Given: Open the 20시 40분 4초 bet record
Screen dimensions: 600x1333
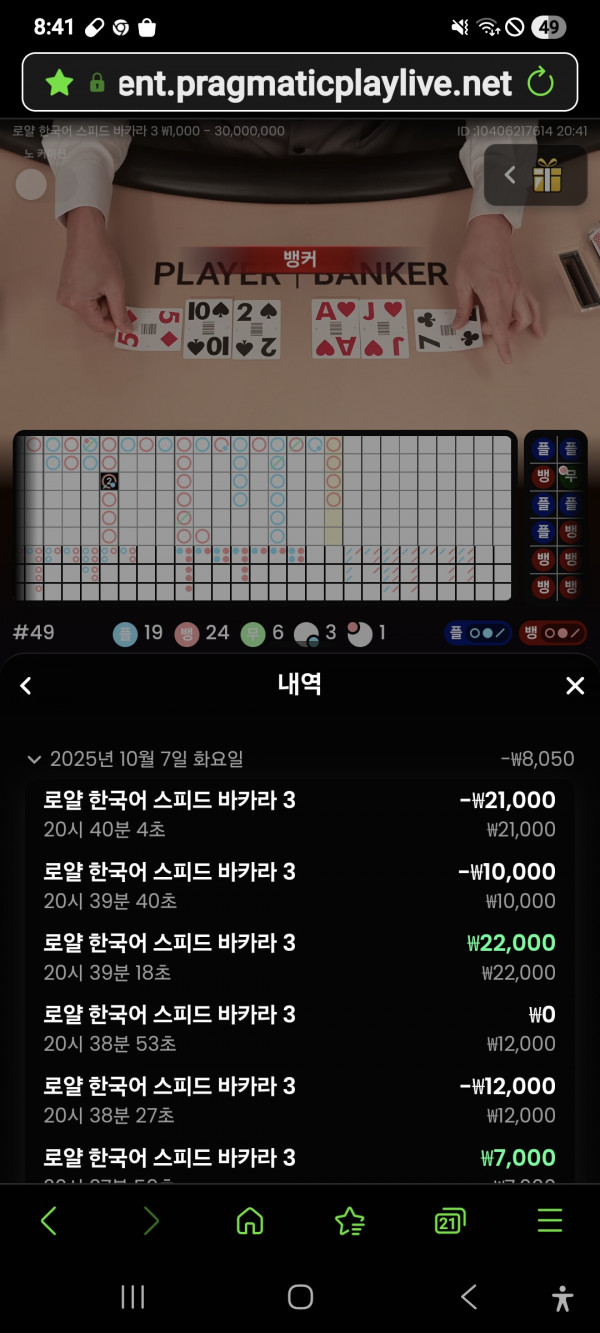Looking at the screenshot, I should (300, 814).
